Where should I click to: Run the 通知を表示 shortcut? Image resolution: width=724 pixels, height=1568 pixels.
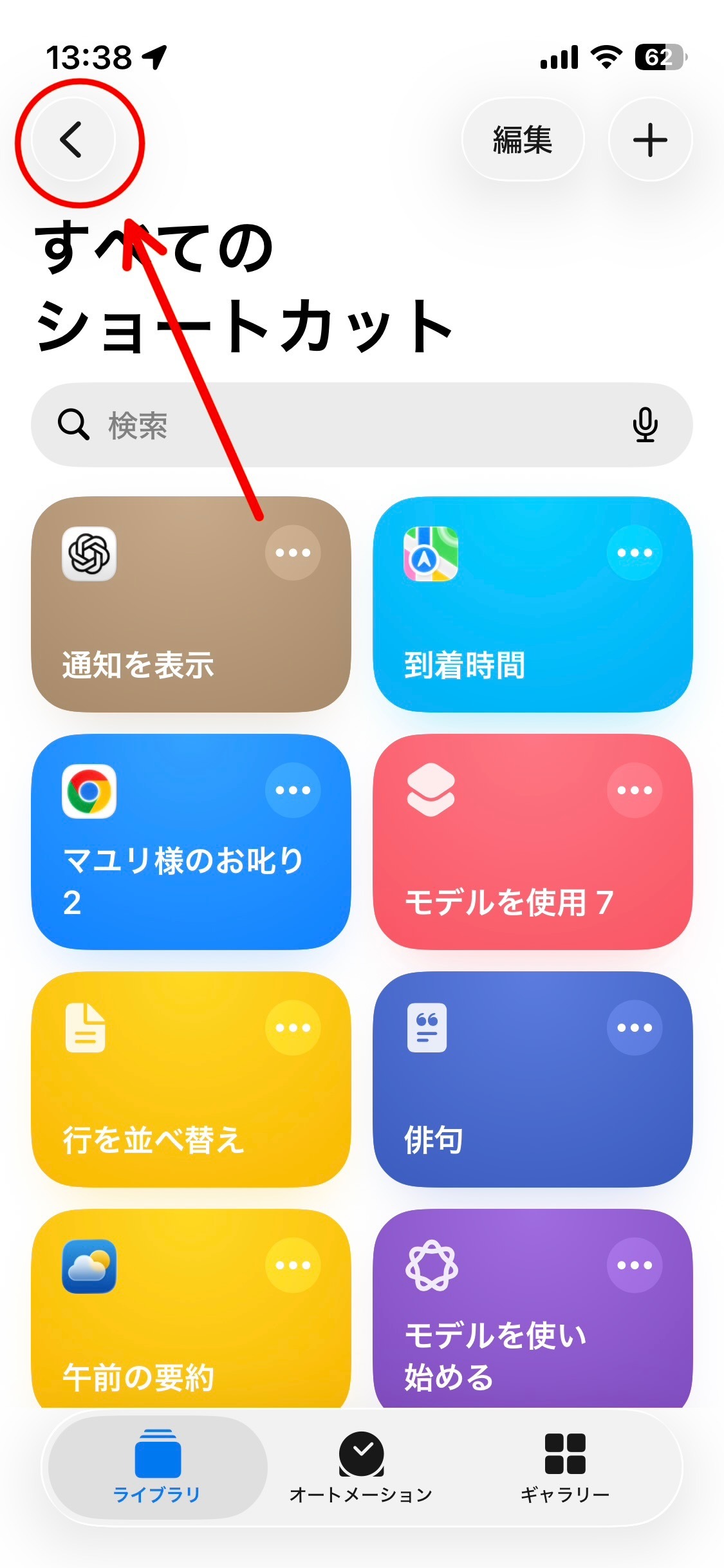click(191, 604)
